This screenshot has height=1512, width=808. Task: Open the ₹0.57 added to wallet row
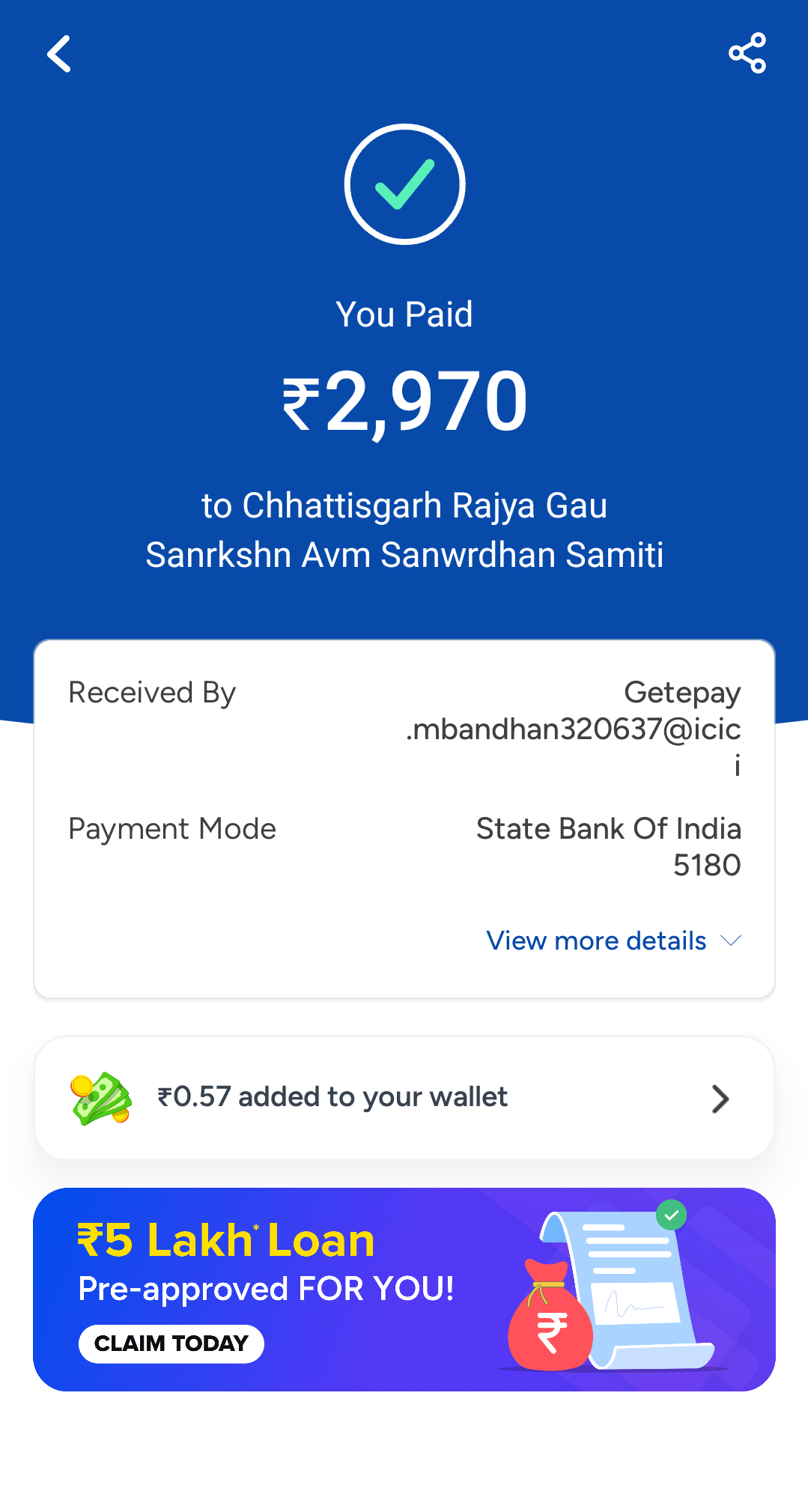[404, 1098]
